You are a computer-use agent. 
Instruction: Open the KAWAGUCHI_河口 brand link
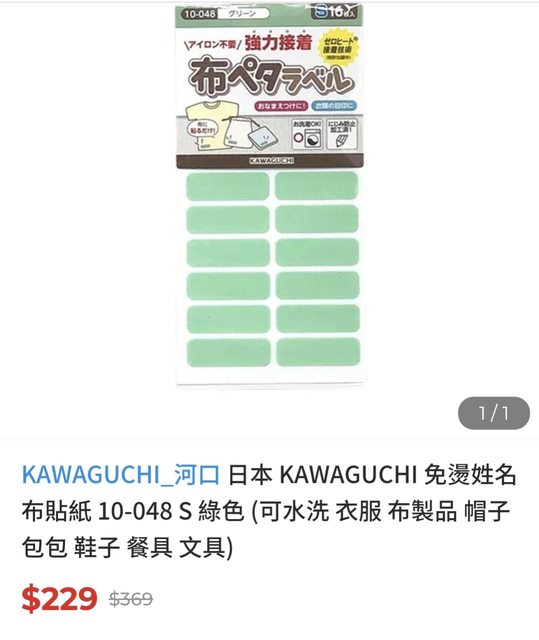coord(121,475)
